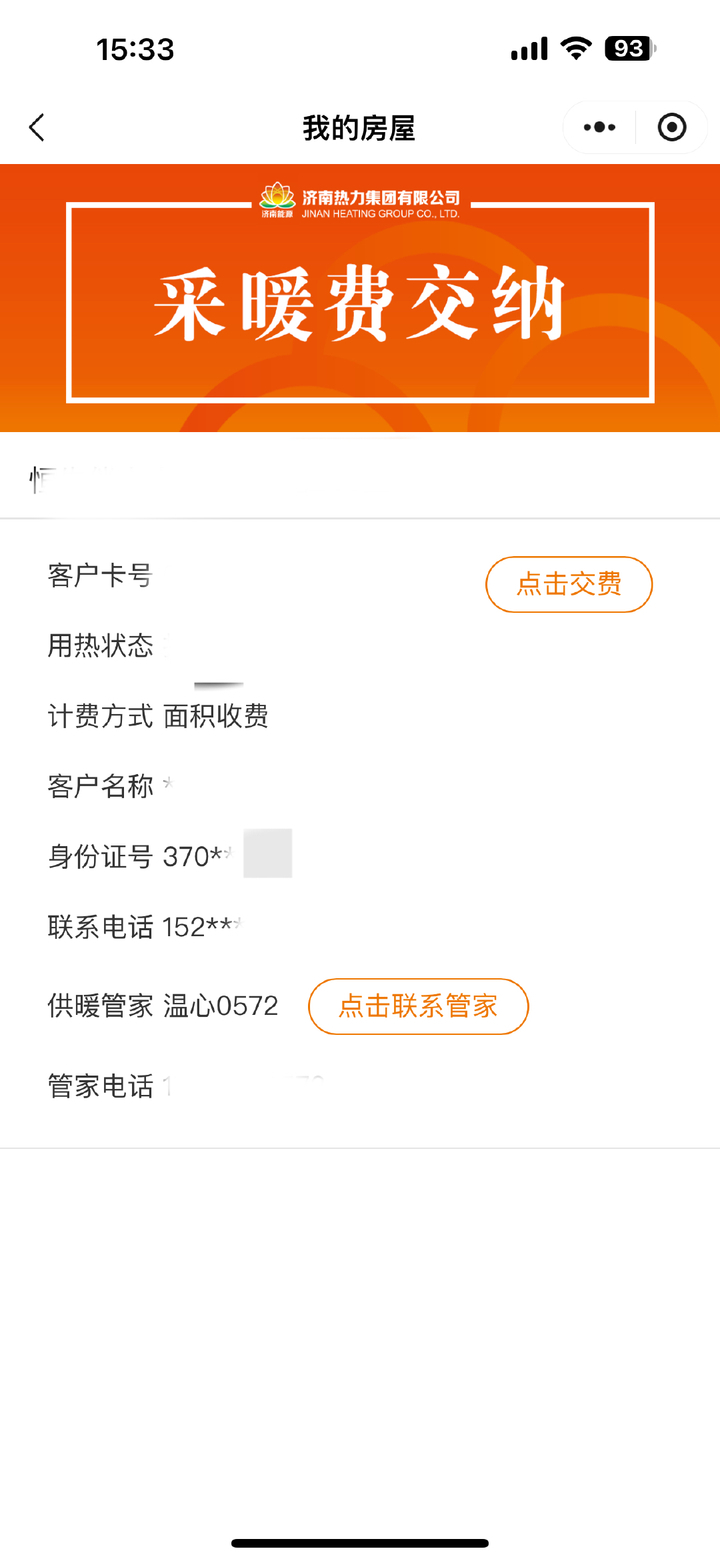The height and width of the screenshot is (1561, 720).
Task: Click the 采暖费交纳 banner graphic
Action: coord(360,298)
